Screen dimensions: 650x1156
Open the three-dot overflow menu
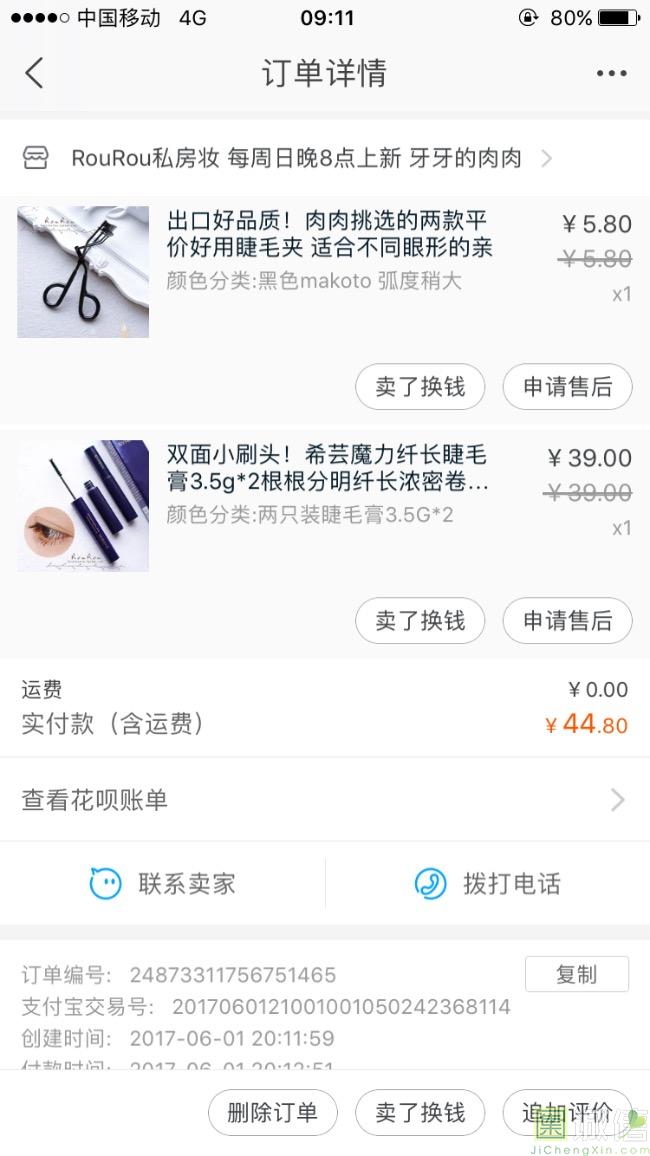coord(611,73)
